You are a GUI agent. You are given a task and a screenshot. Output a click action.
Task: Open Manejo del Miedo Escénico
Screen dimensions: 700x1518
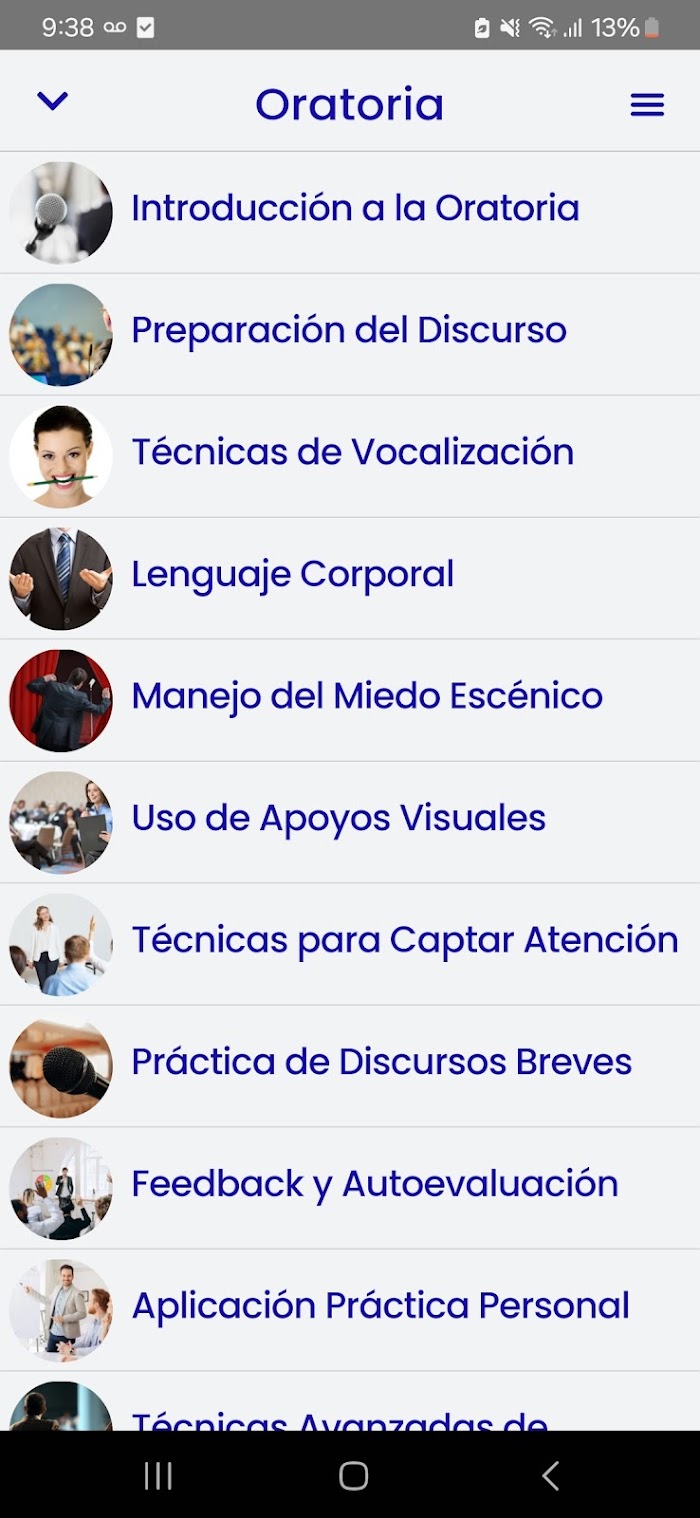click(x=350, y=701)
